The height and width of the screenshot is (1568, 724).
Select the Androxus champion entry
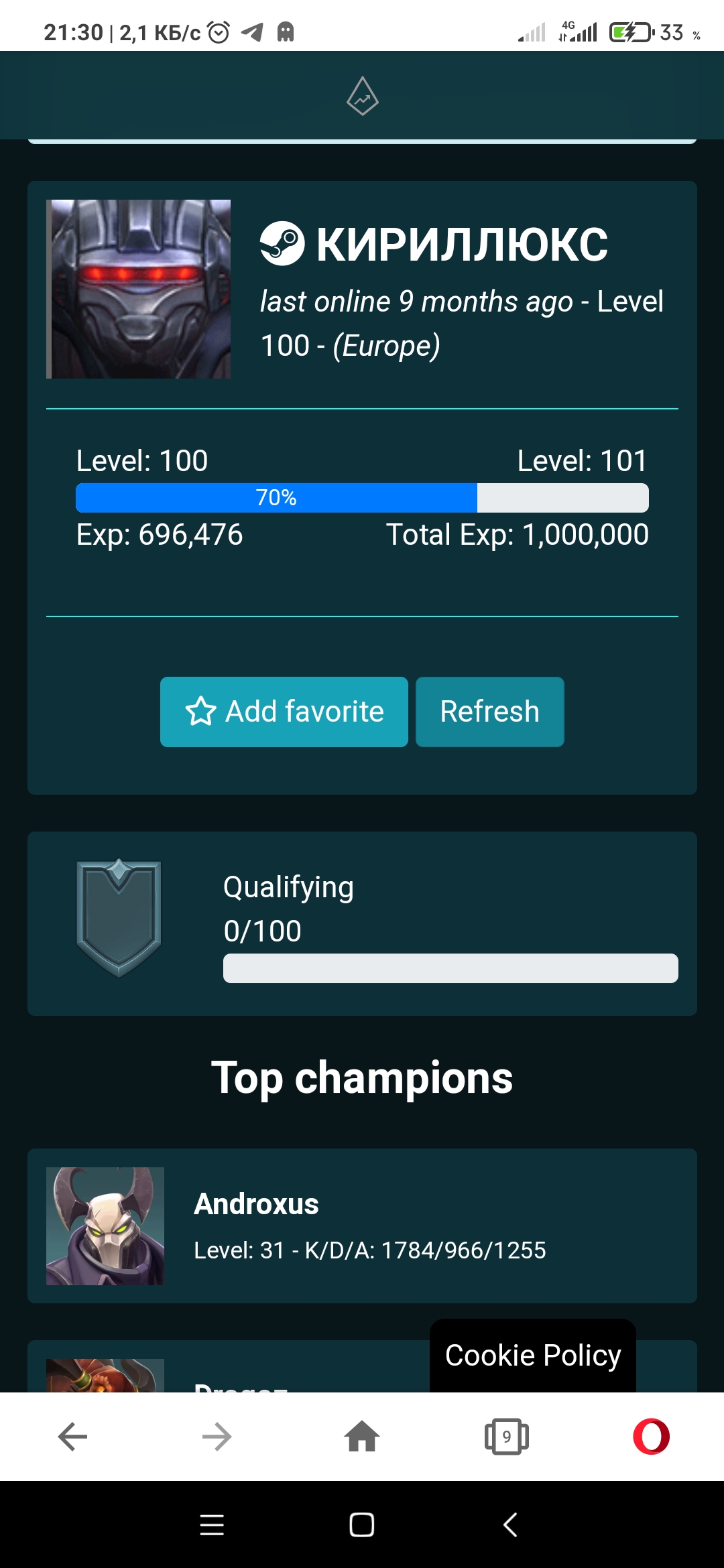pyautogui.click(x=362, y=1226)
